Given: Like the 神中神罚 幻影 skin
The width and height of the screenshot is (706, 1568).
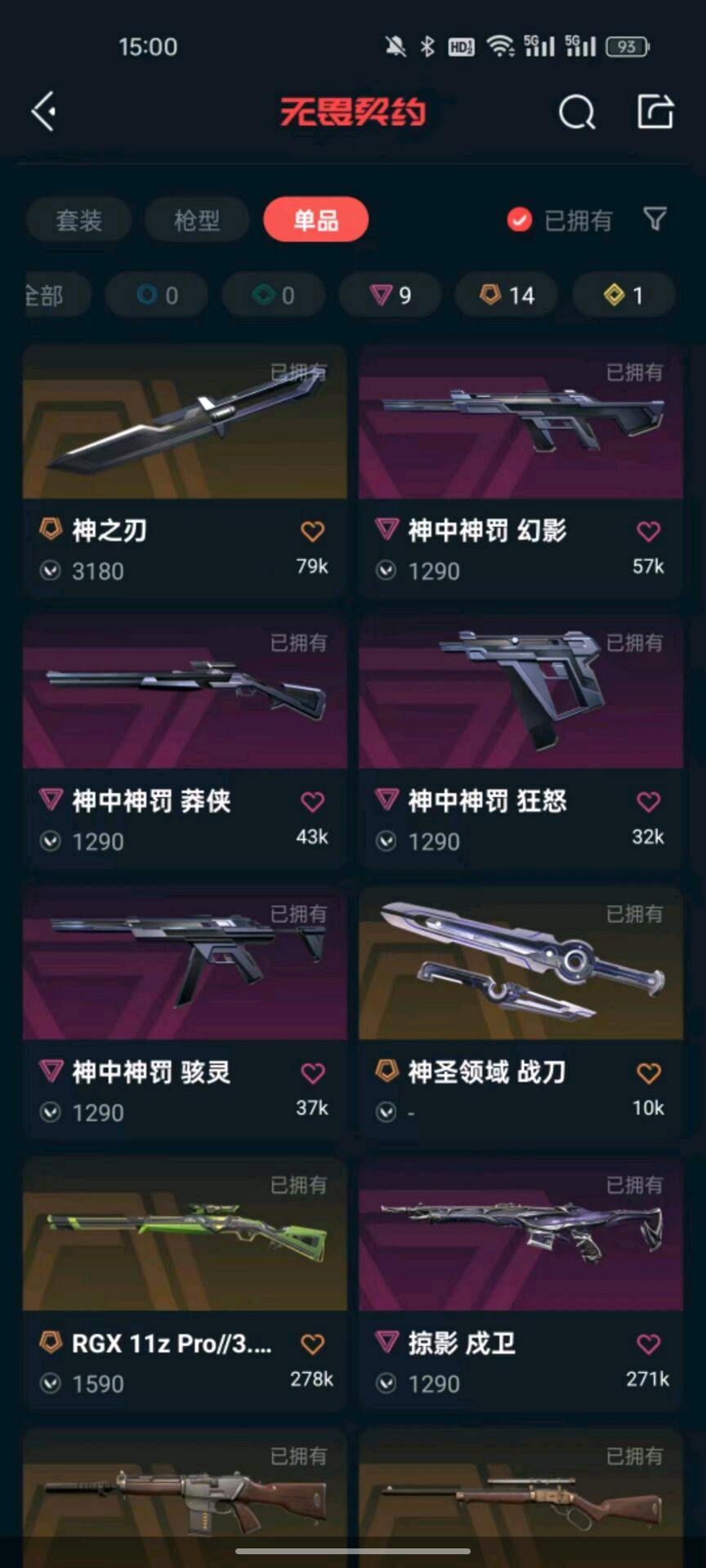Looking at the screenshot, I should click(x=648, y=532).
